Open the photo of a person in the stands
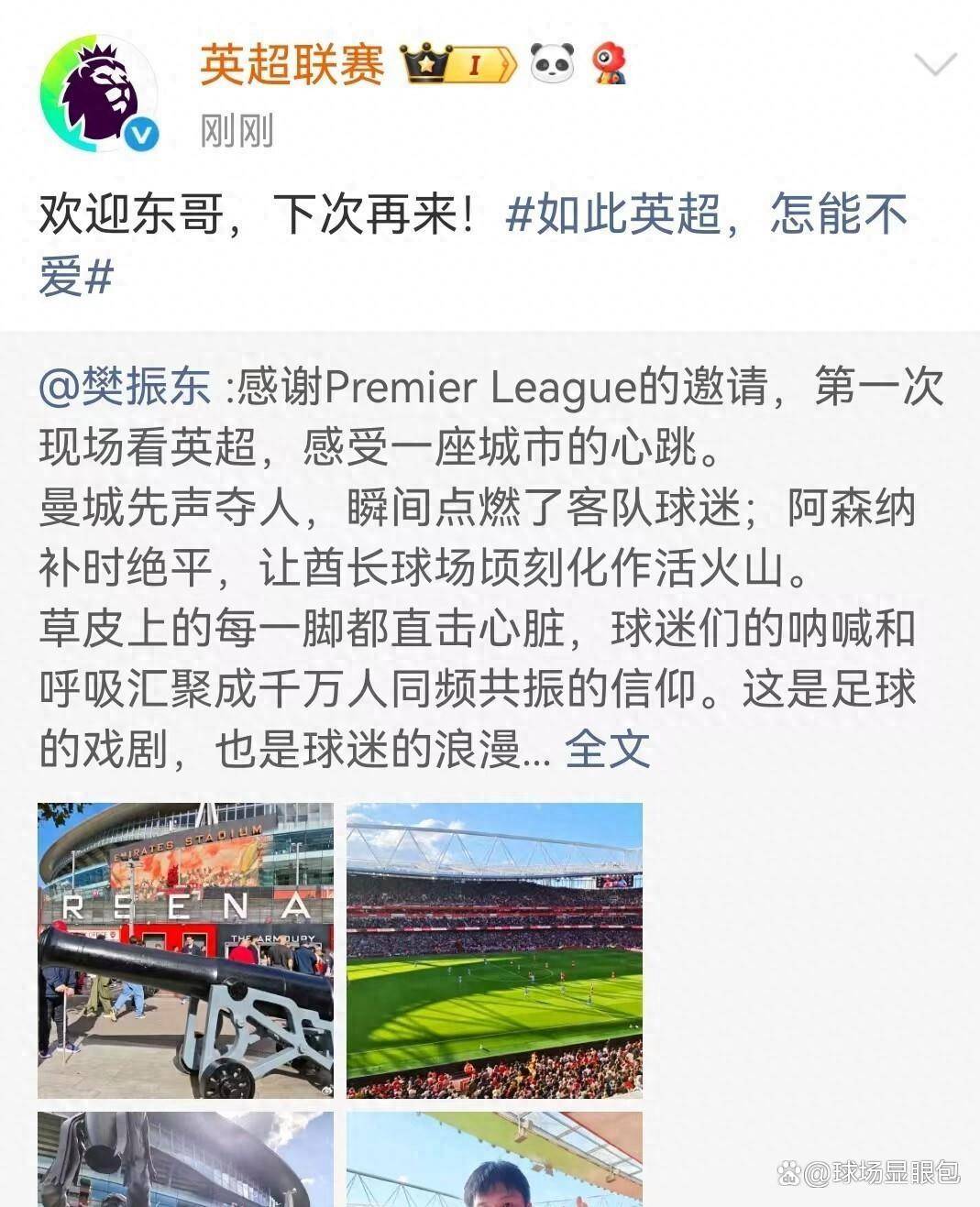980x1207 pixels. click(x=494, y=1159)
